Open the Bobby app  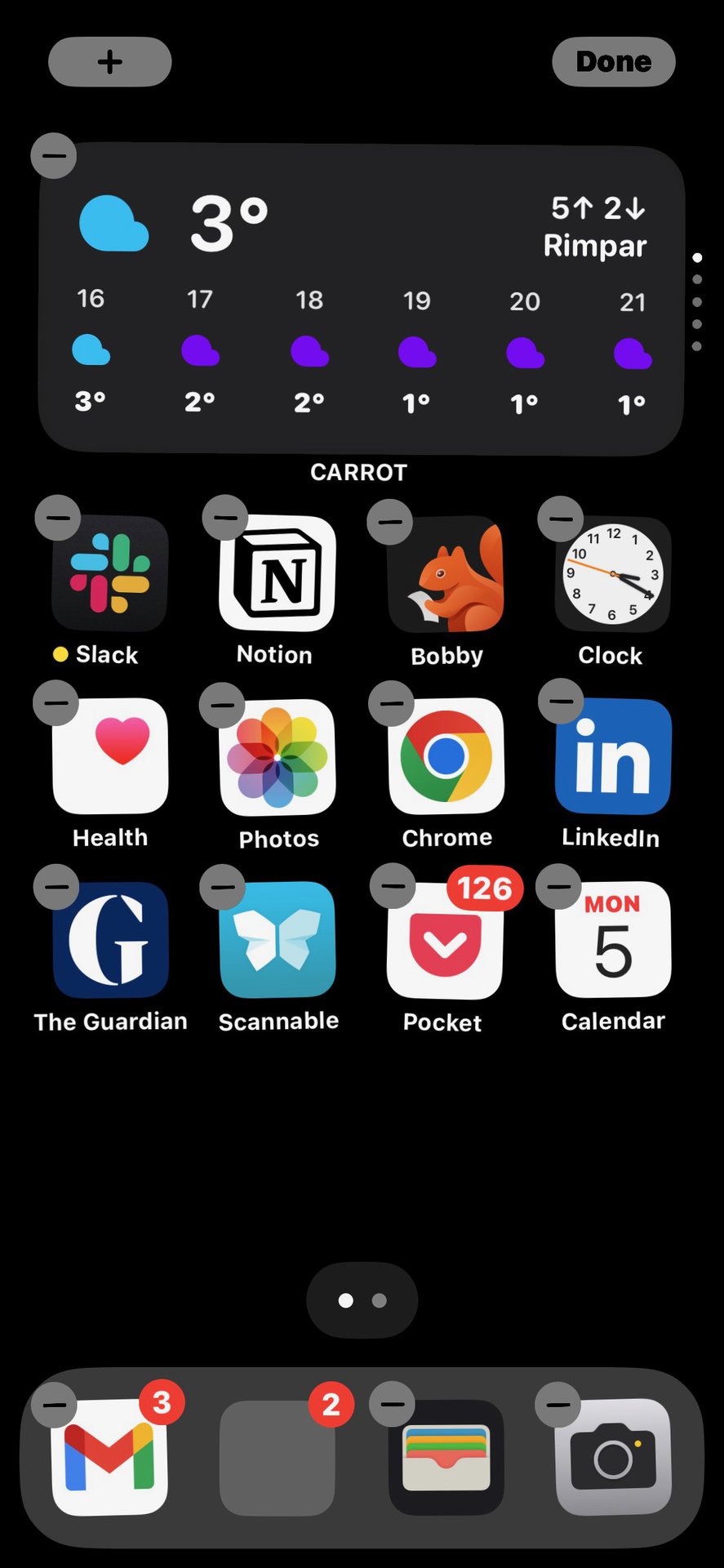point(446,575)
